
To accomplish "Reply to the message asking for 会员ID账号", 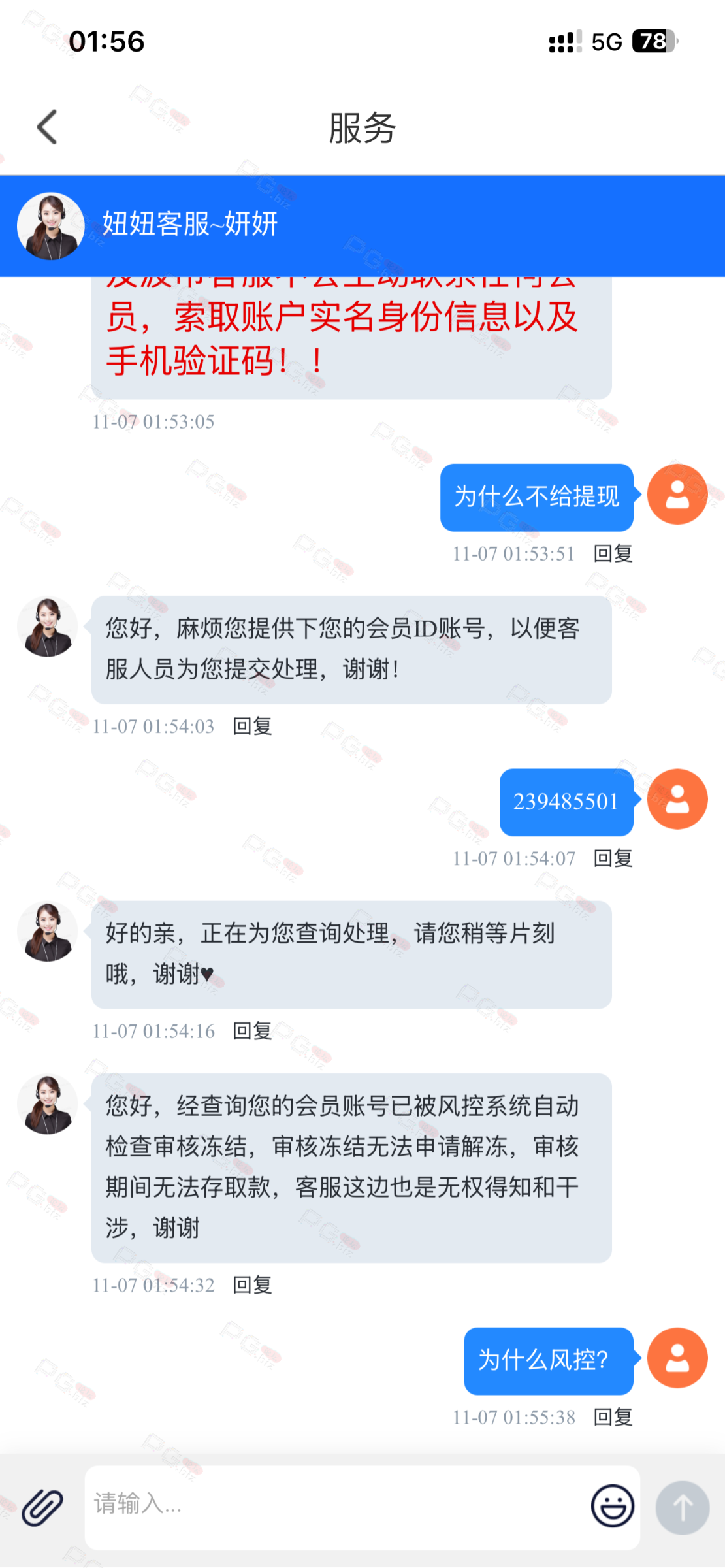I will [x=252, y=726].
